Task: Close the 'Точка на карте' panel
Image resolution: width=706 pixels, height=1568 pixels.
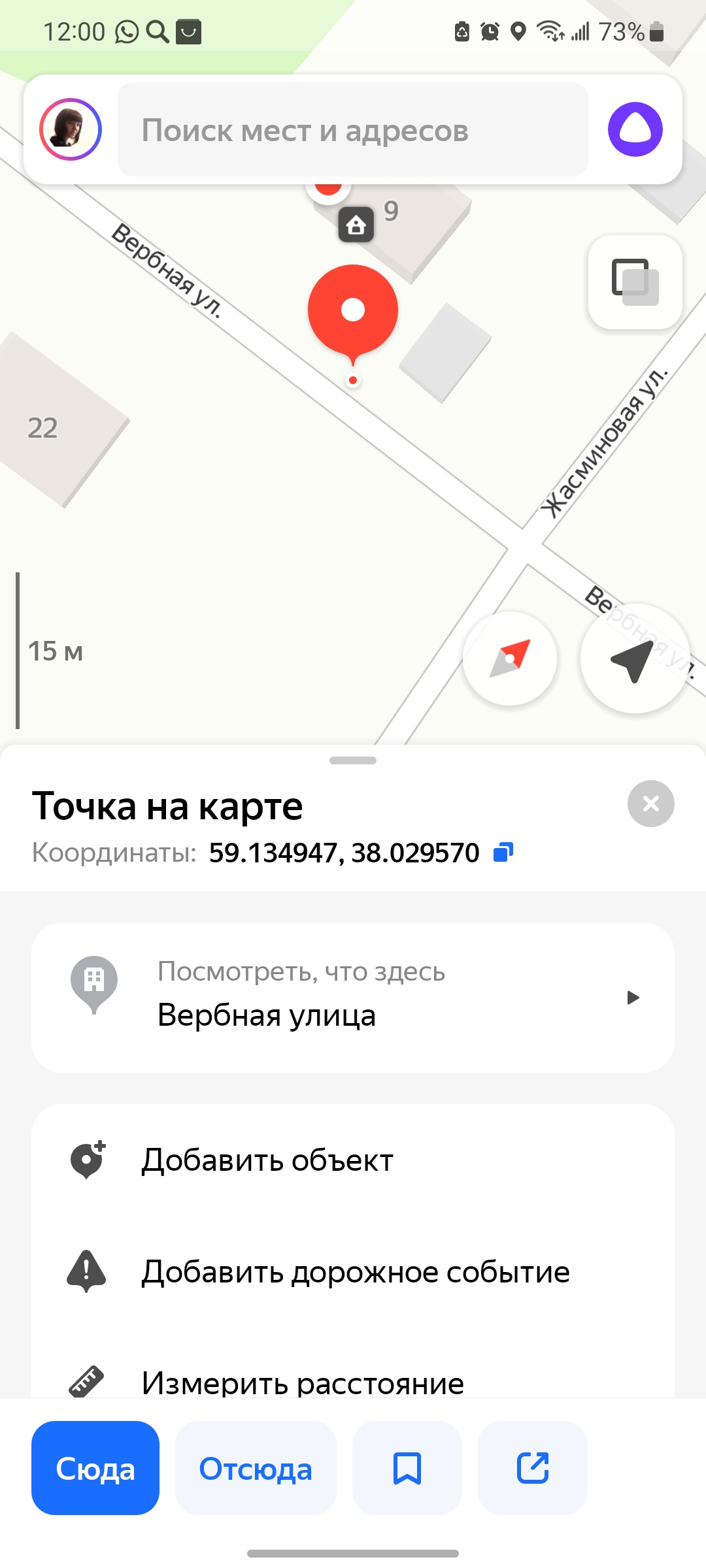Action: tap(650, 804)
